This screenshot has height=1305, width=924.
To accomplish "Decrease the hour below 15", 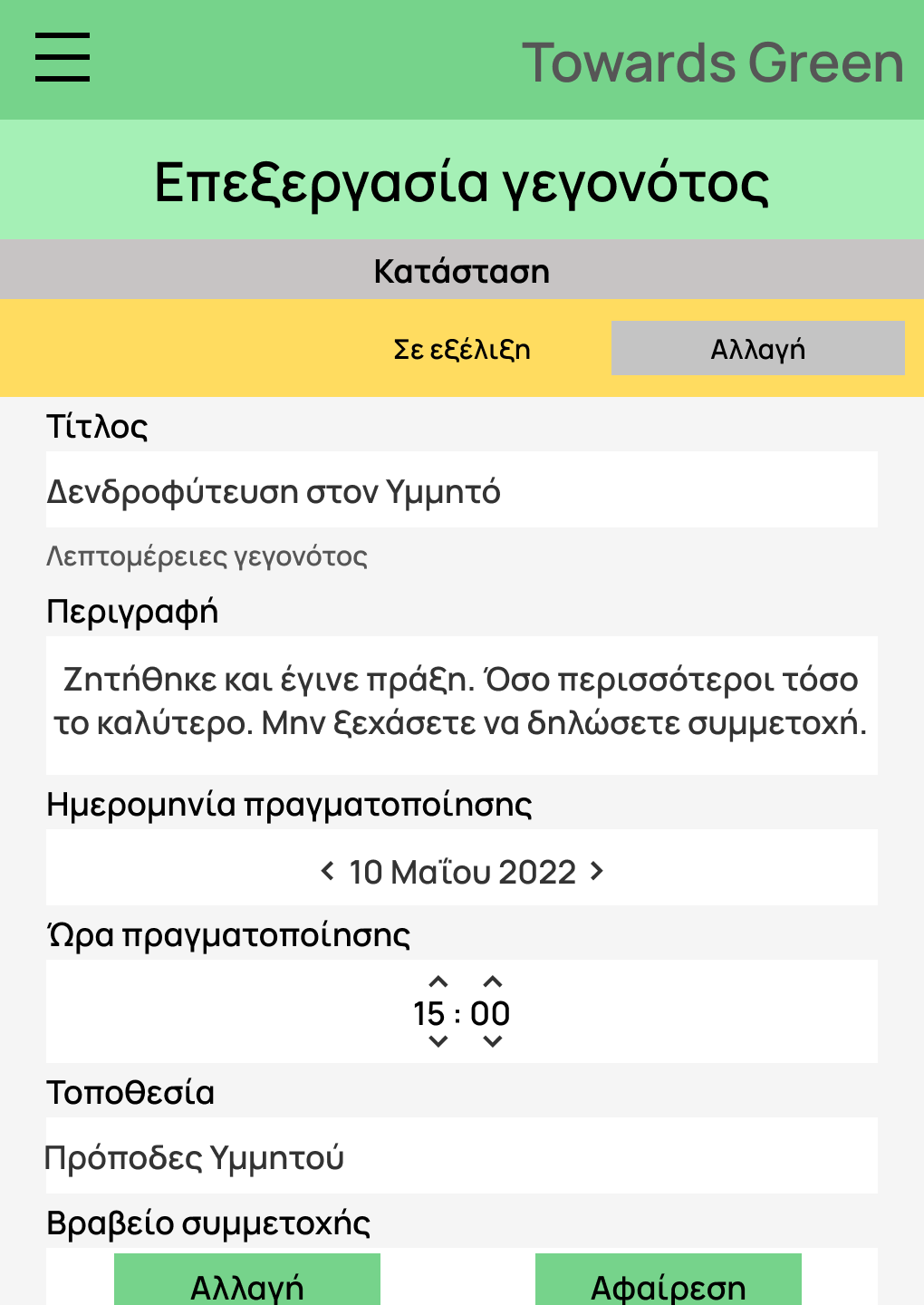I will [438, 1042].
